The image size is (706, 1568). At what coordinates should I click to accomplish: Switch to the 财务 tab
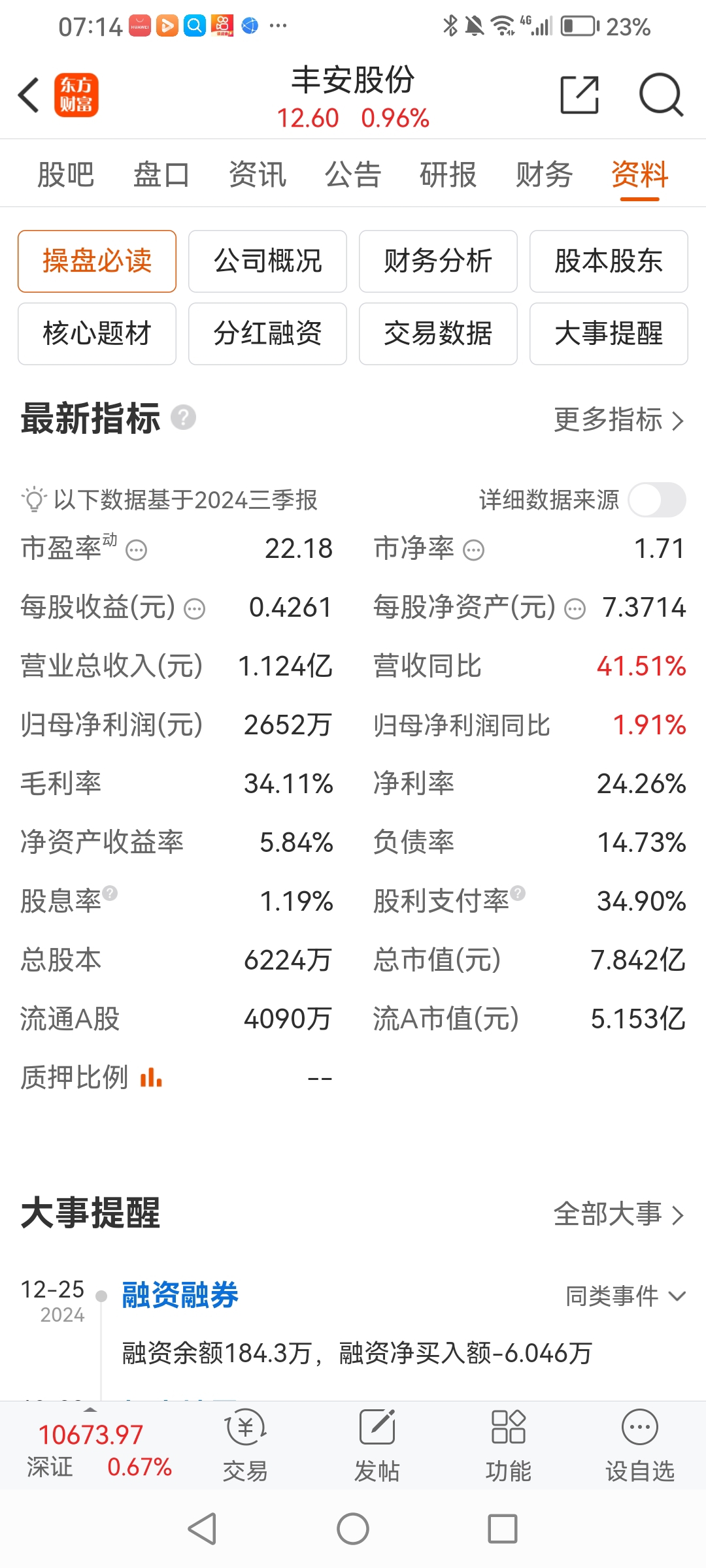point(543,173)
